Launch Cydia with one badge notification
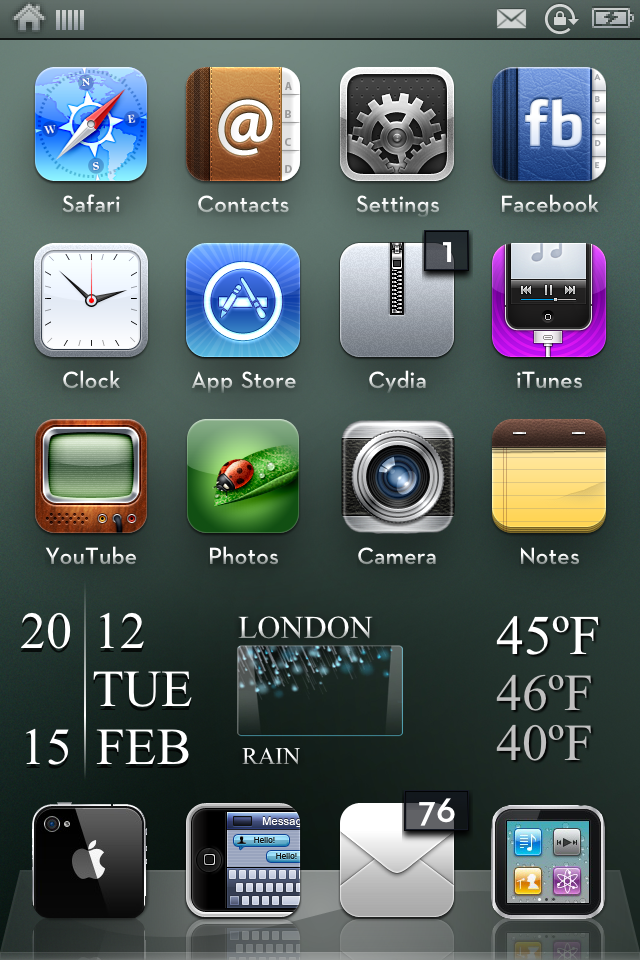Image resolution: width=640 pixels, height=960 pixels. (x=397, y=301)
